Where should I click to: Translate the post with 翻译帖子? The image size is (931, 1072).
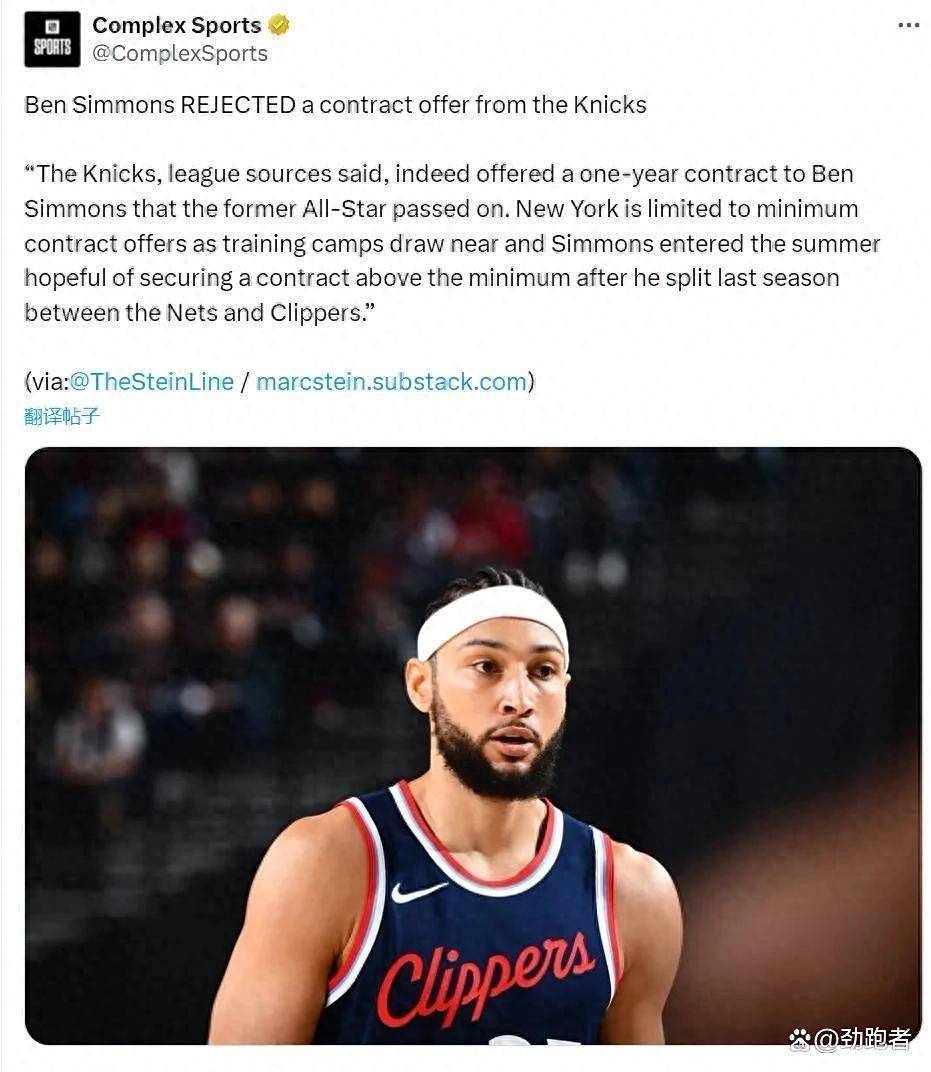point(62,416)
